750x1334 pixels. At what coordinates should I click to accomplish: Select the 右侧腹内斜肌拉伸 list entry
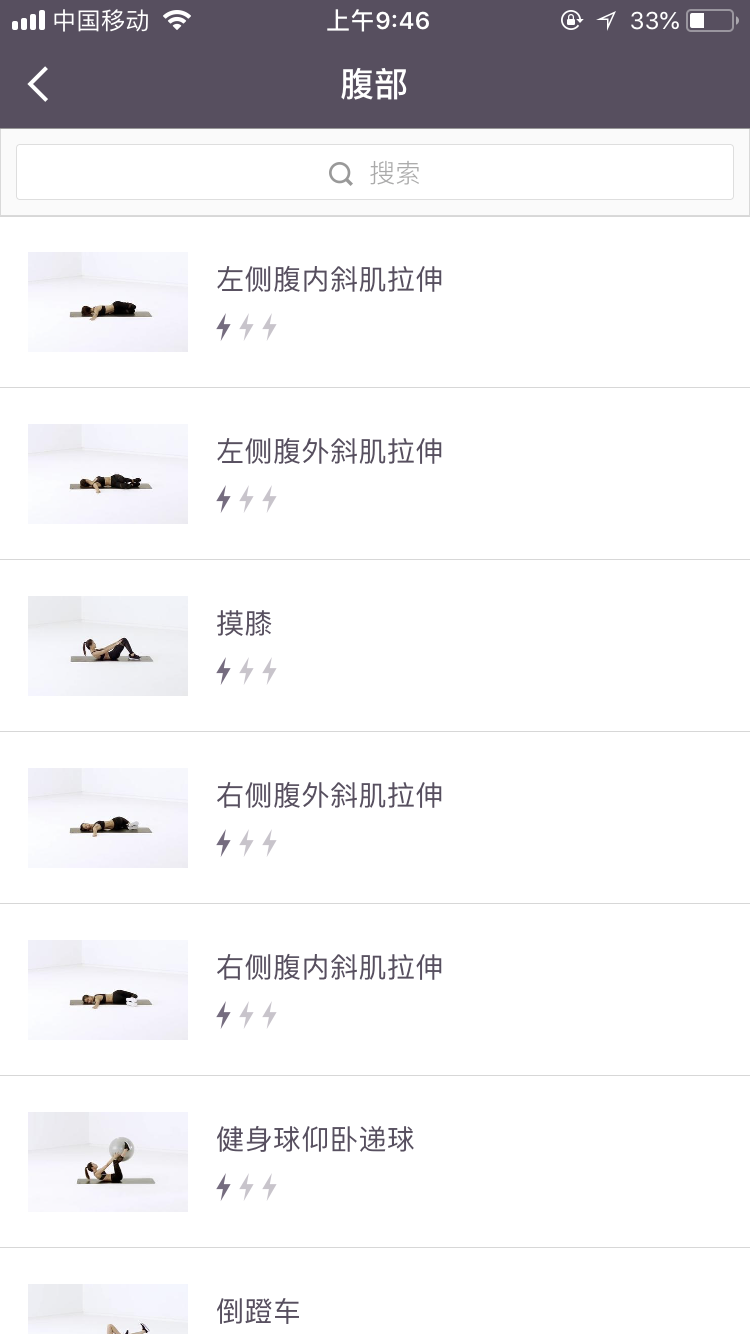pyautogui.click(x=330, y=968)
